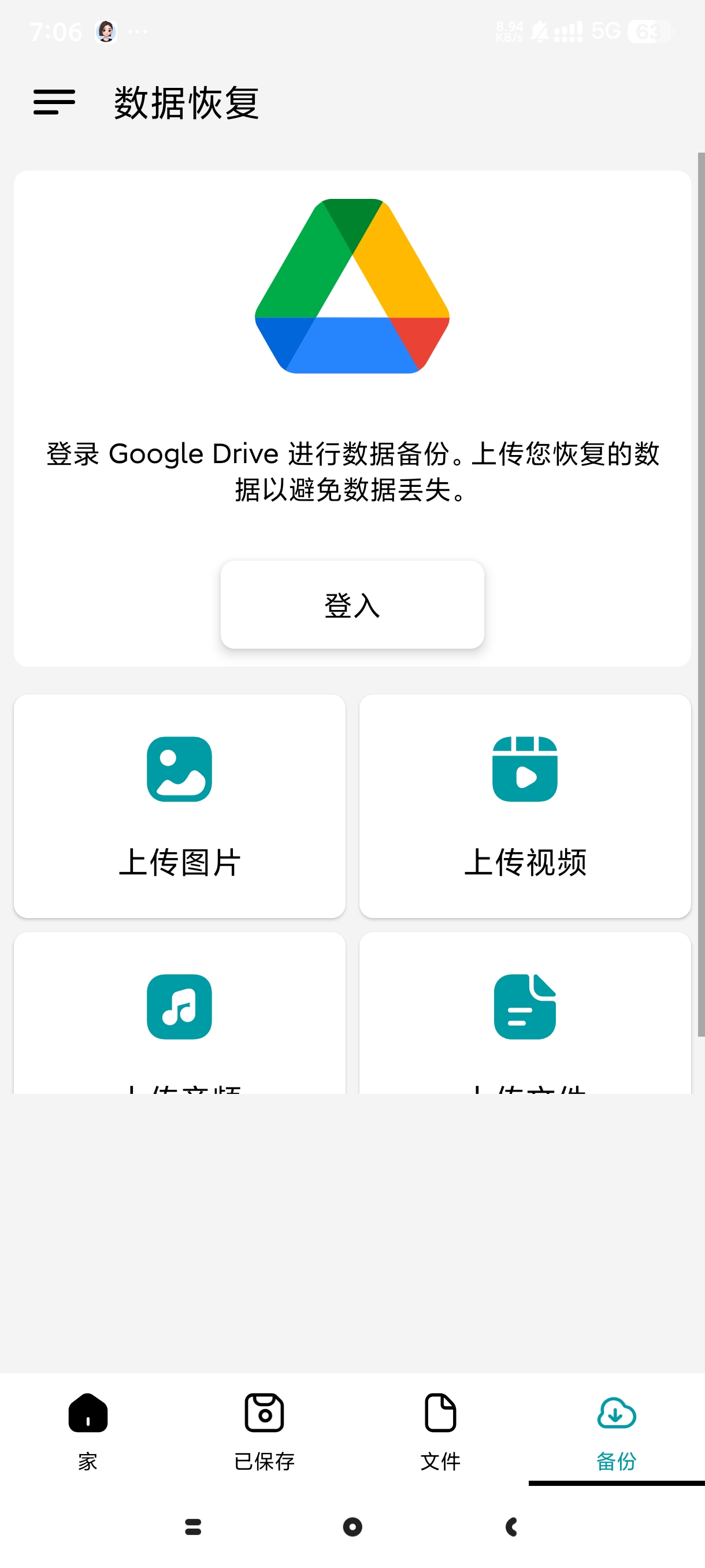The height and width of the screenshot is (1568, 705).
Task: Tap the 登入 button to sign in
Action: click(x=352, y=604)
